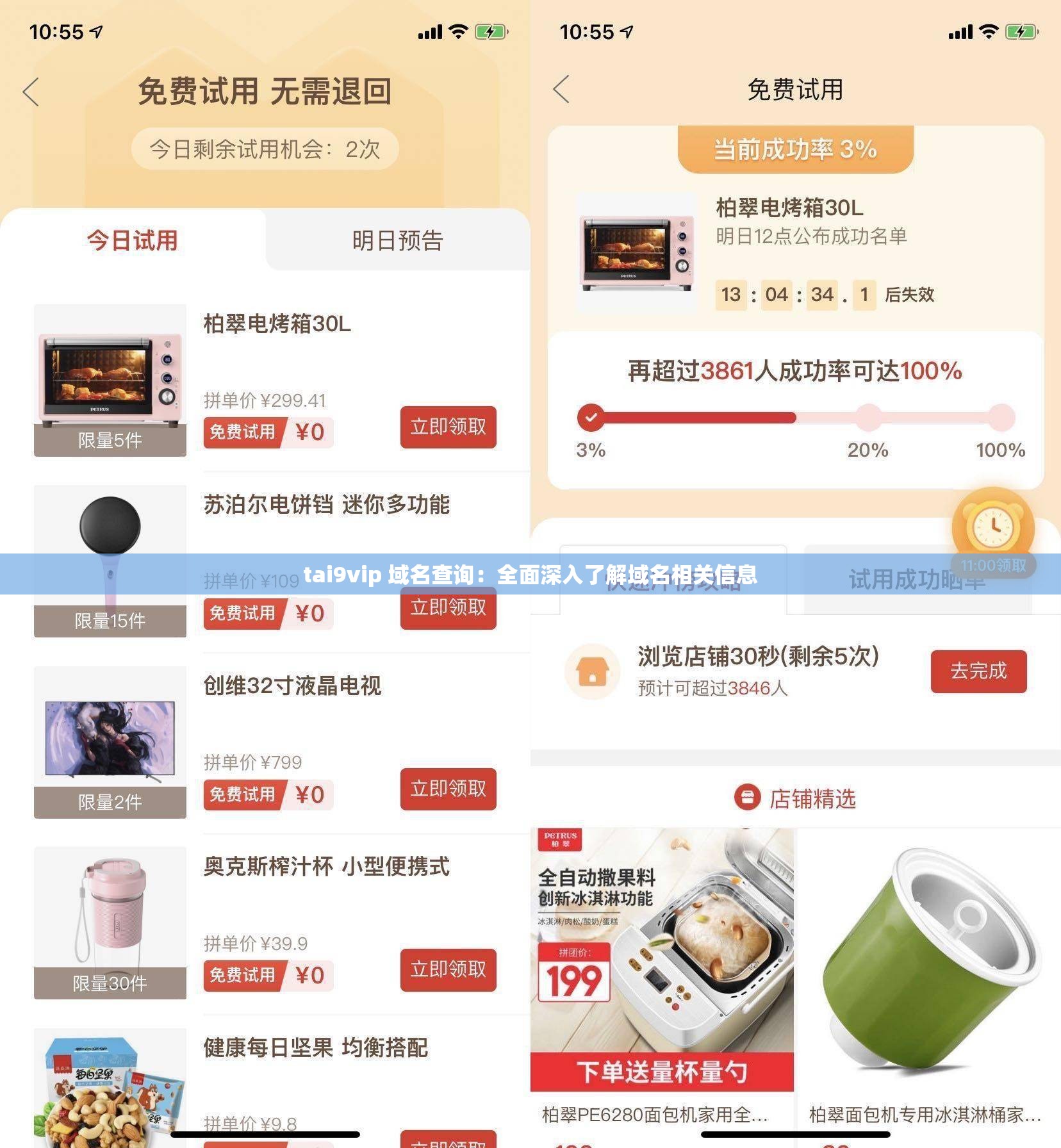The height and width of the screenshot is (1148, 1061).
Task: Tap the 今日剩余试用机会 2次 banner
Action: tap(265, 148)
